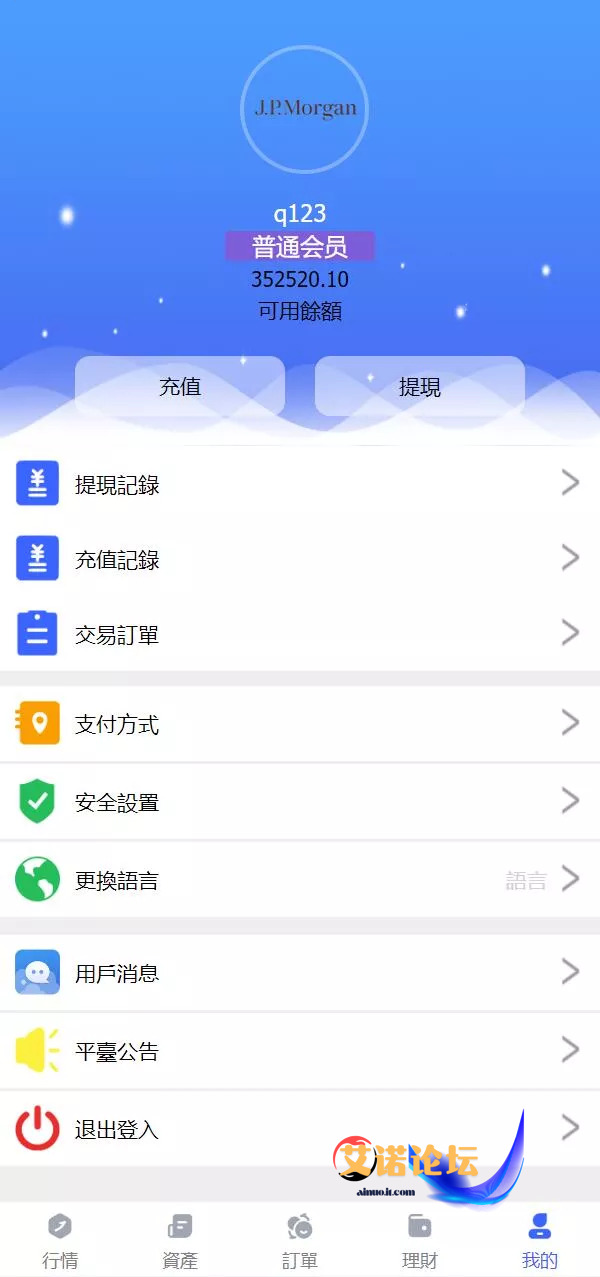Switch to the 行情 market tab
The image size is (600, 1277).
[x=60, y=1241]
